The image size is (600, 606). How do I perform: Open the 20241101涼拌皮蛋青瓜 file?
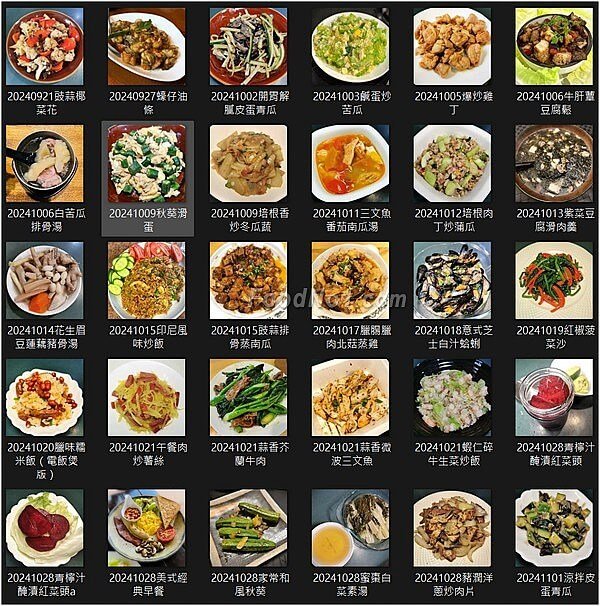553,526
